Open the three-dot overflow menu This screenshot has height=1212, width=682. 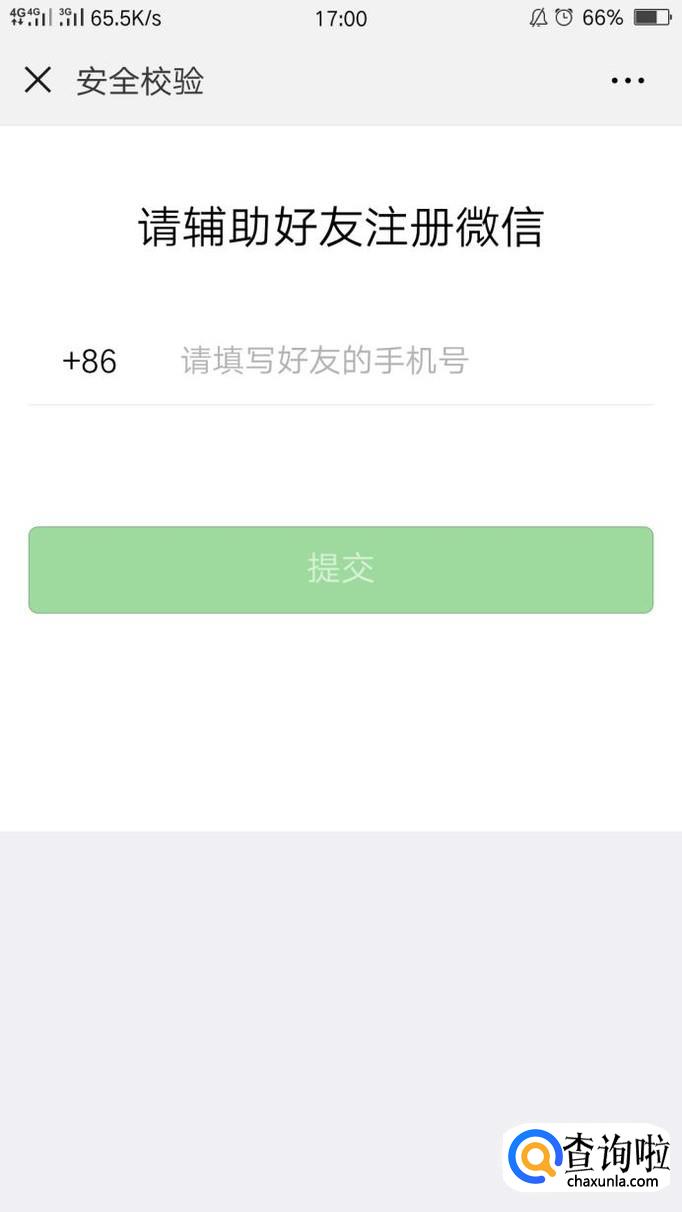[x=628, y=81]
